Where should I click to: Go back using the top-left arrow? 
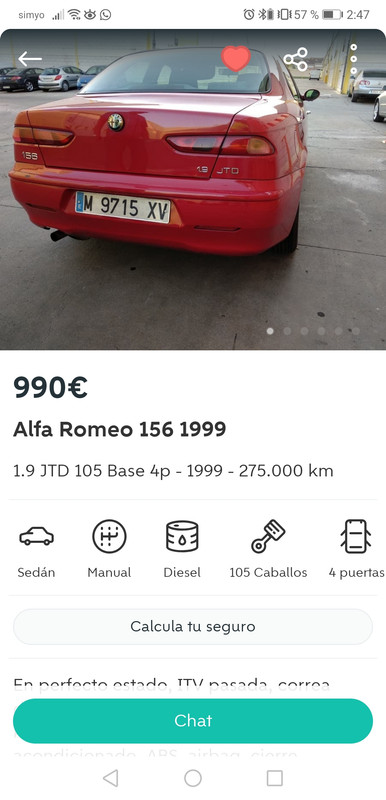tap(30, 59)
